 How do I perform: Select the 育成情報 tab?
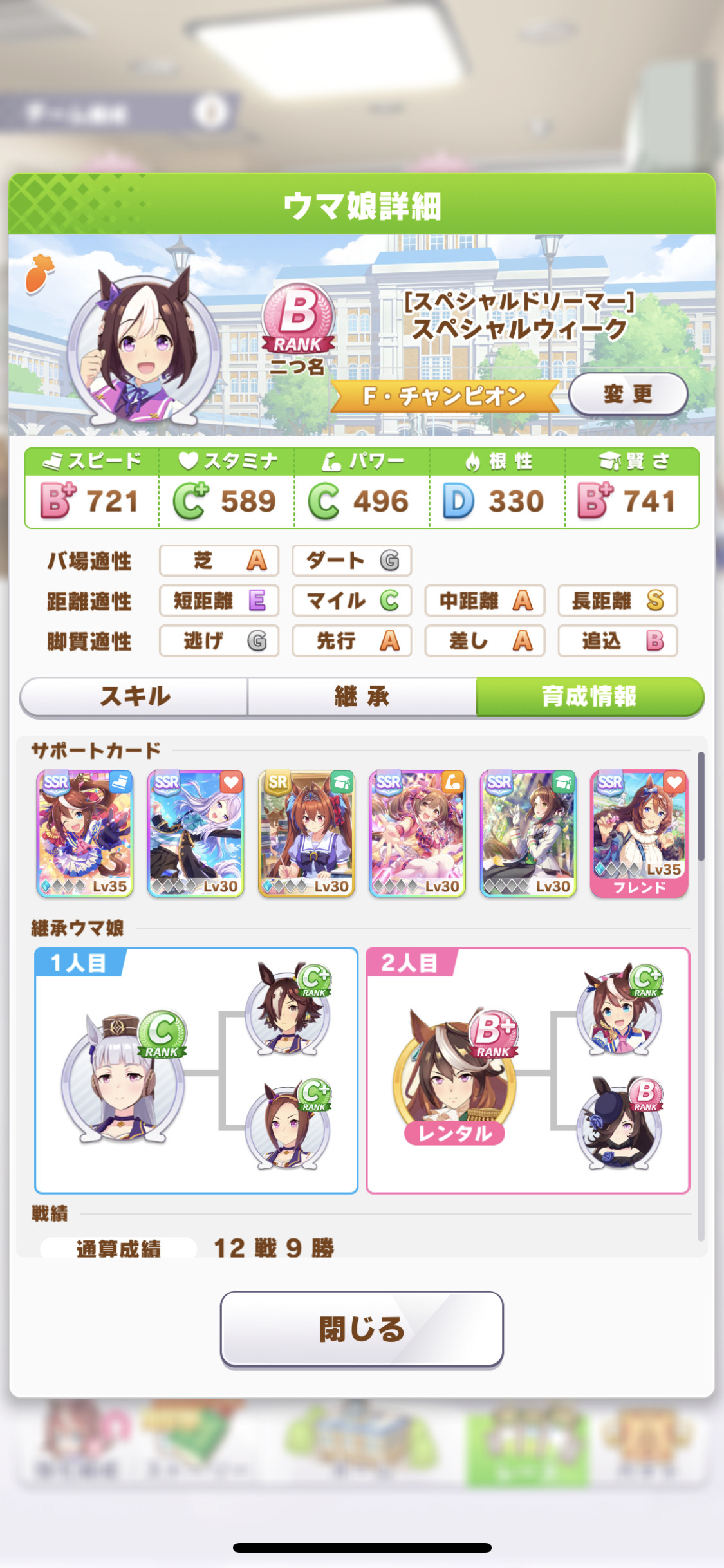589,696
